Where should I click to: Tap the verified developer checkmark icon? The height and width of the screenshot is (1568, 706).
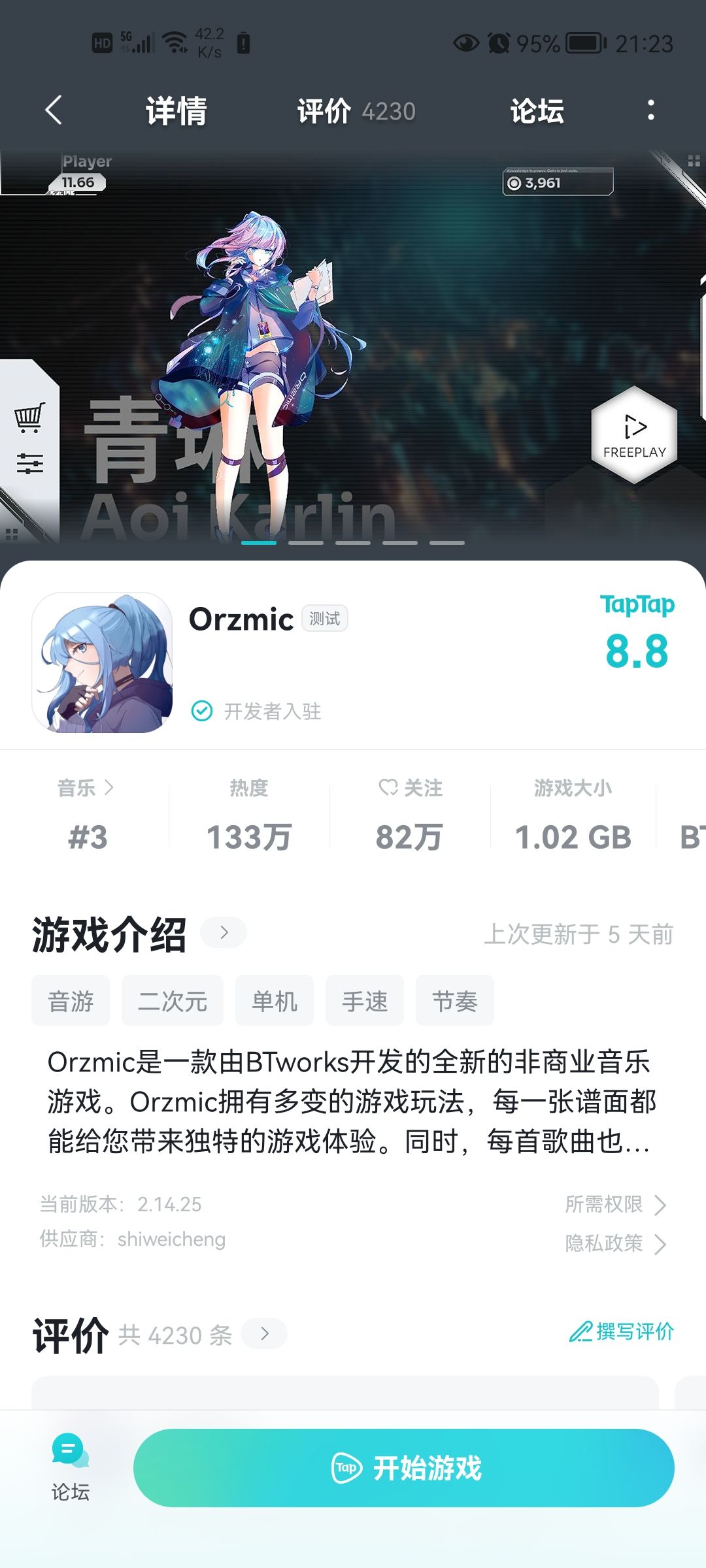(x=201, y=711)
